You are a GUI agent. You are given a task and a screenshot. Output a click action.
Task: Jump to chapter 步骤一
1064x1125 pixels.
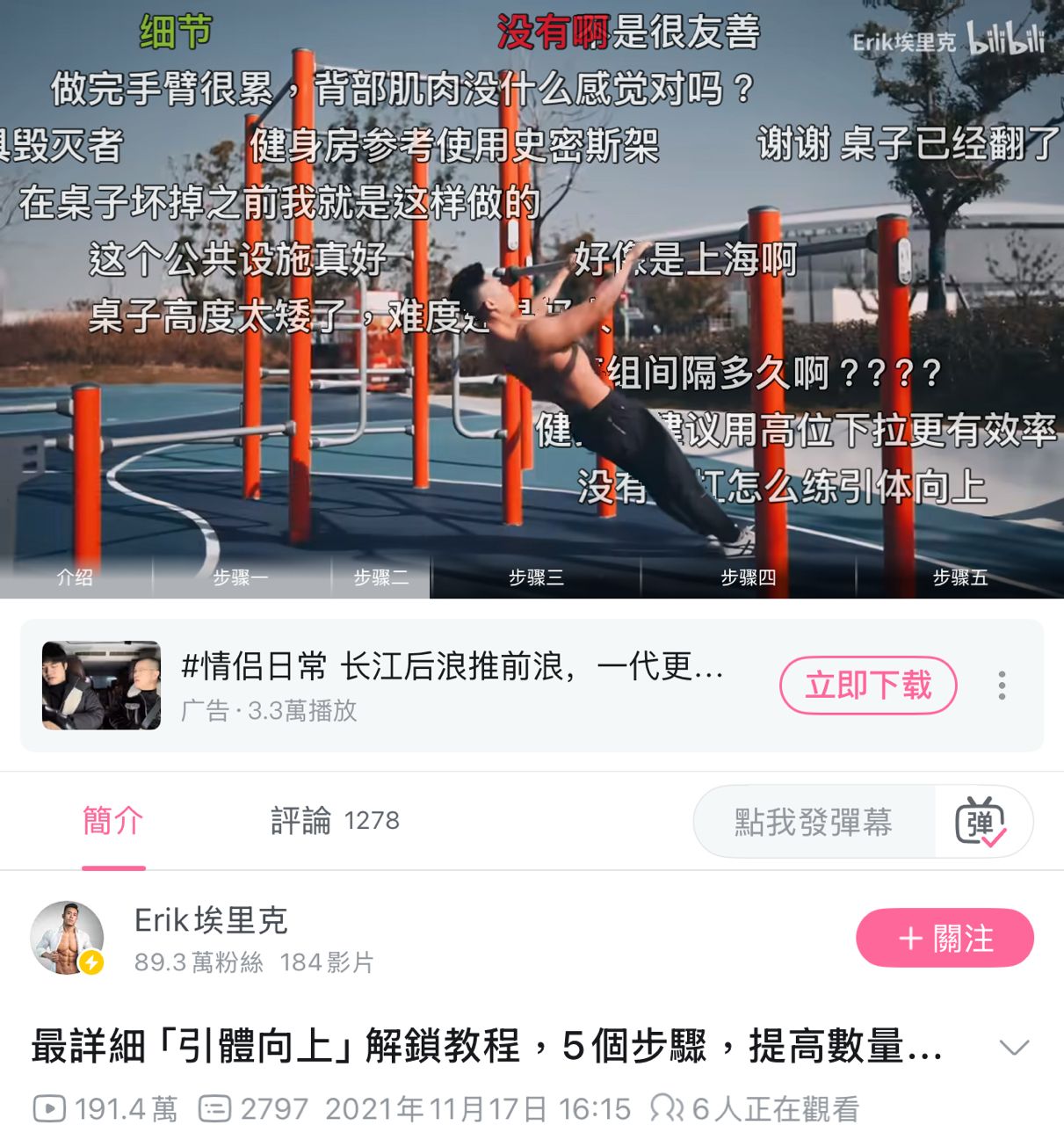pos(241,577)
